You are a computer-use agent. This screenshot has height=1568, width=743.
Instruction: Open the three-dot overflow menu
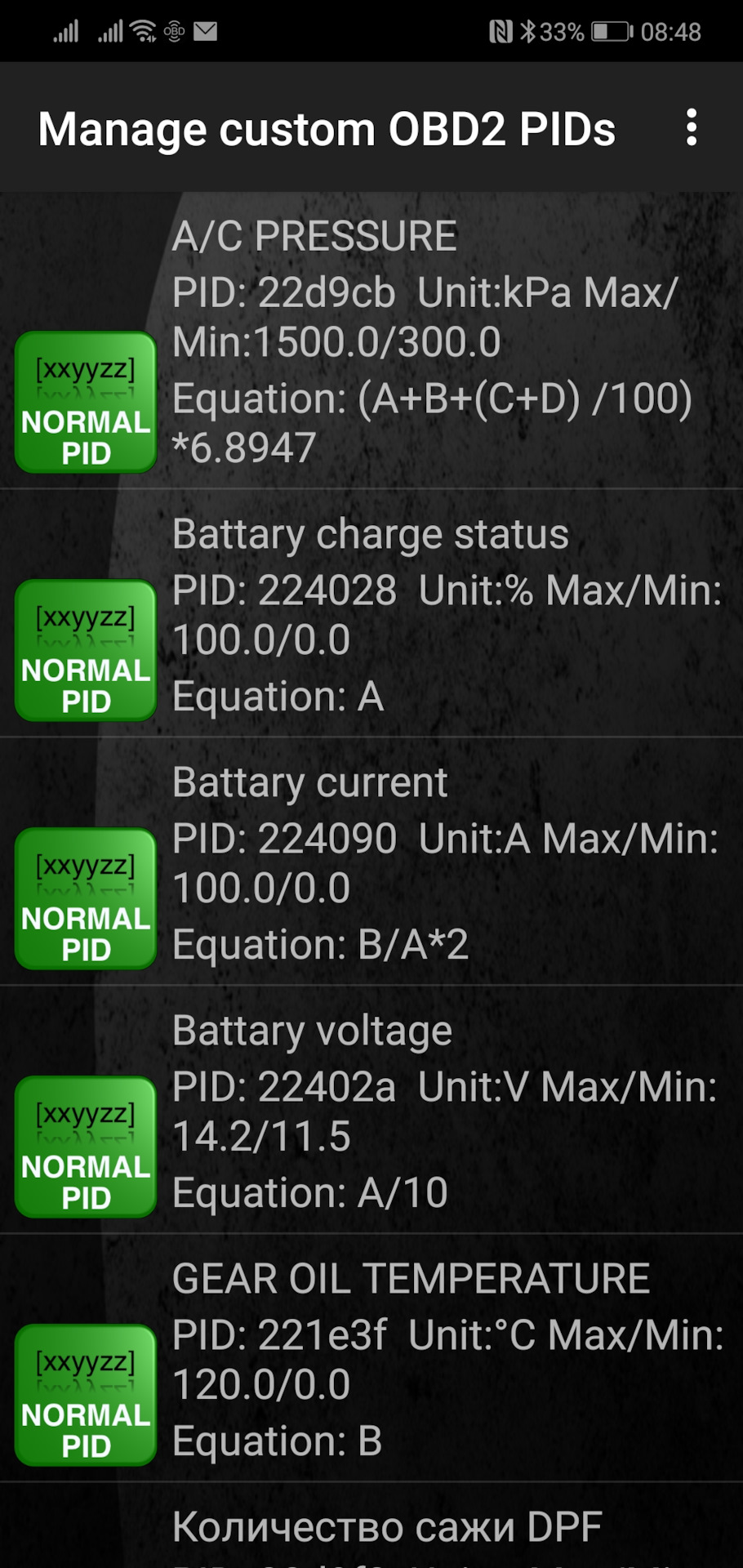pos(691,128)
